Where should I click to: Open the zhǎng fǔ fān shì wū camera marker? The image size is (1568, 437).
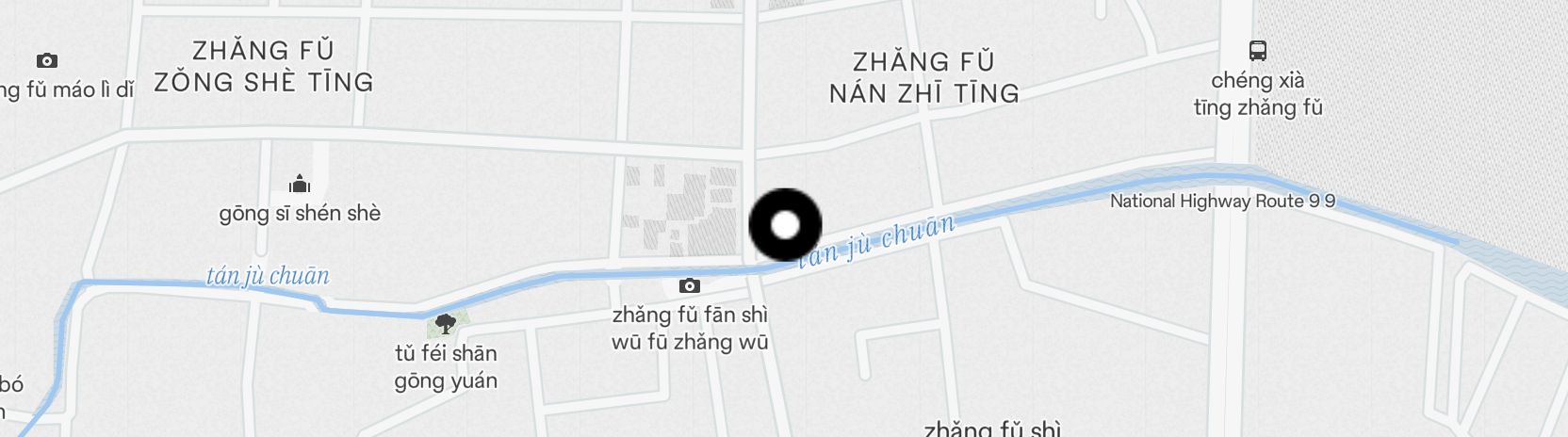[690, 285]
